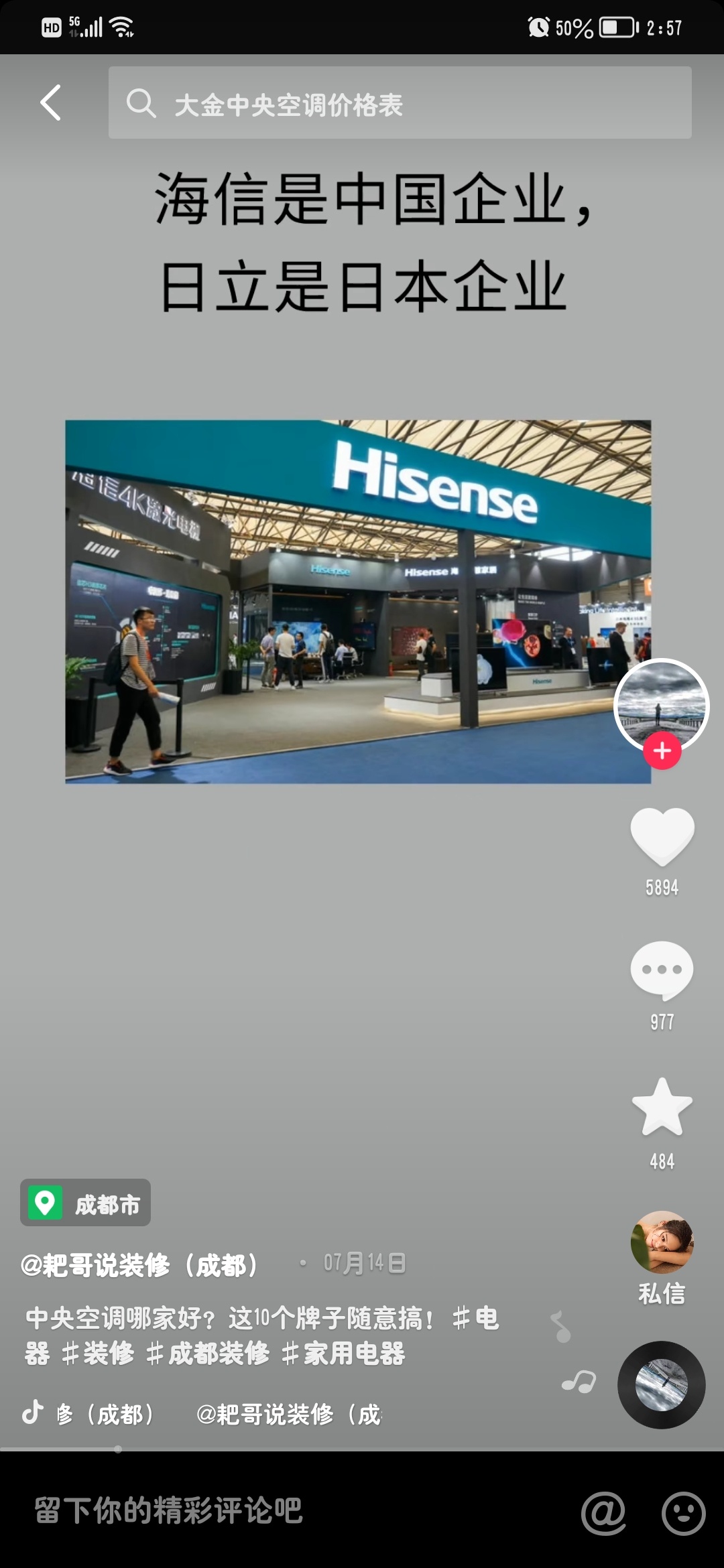Open the comments with 977 replies

click(662, 970)
